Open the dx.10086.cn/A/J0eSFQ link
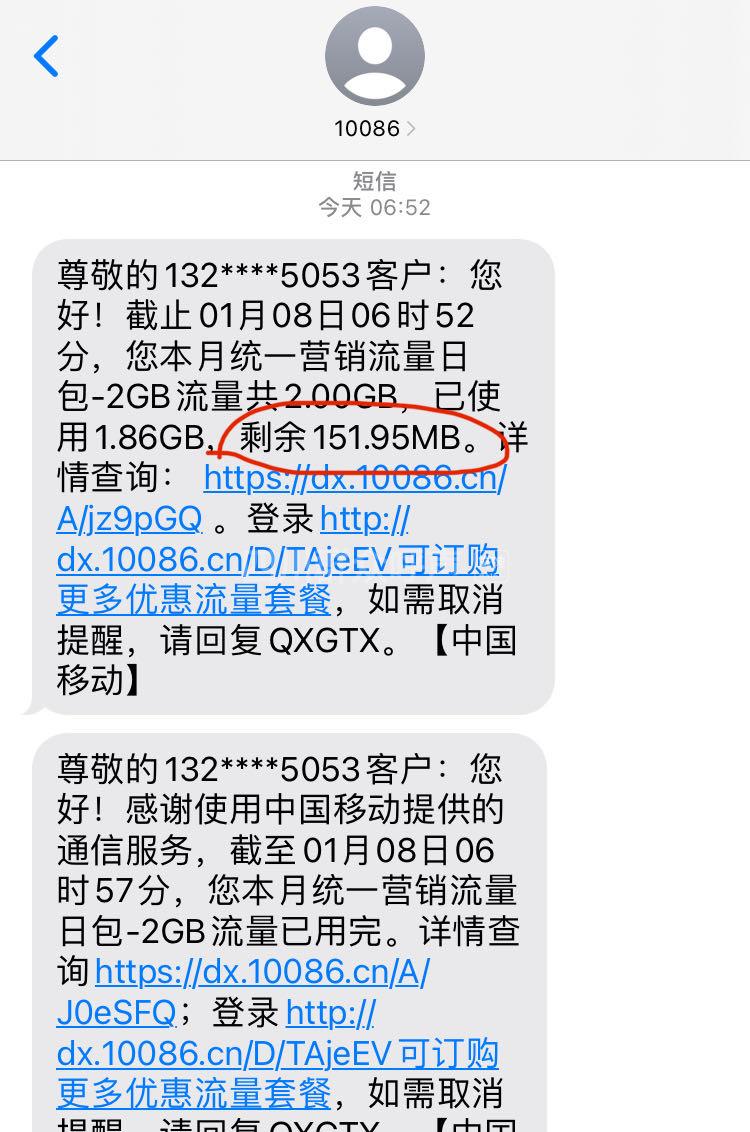Viewport: 750px width, 1132px height. pyautogui.click(x=262, y=971)
